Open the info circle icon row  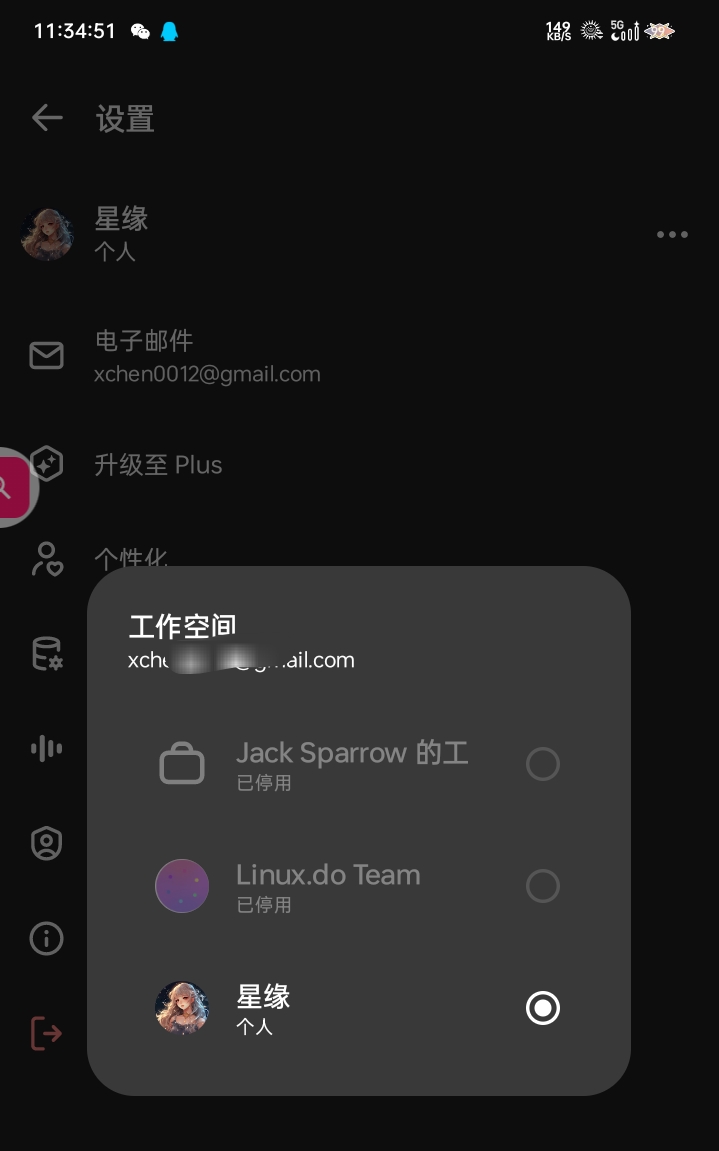tap(46, 938)
